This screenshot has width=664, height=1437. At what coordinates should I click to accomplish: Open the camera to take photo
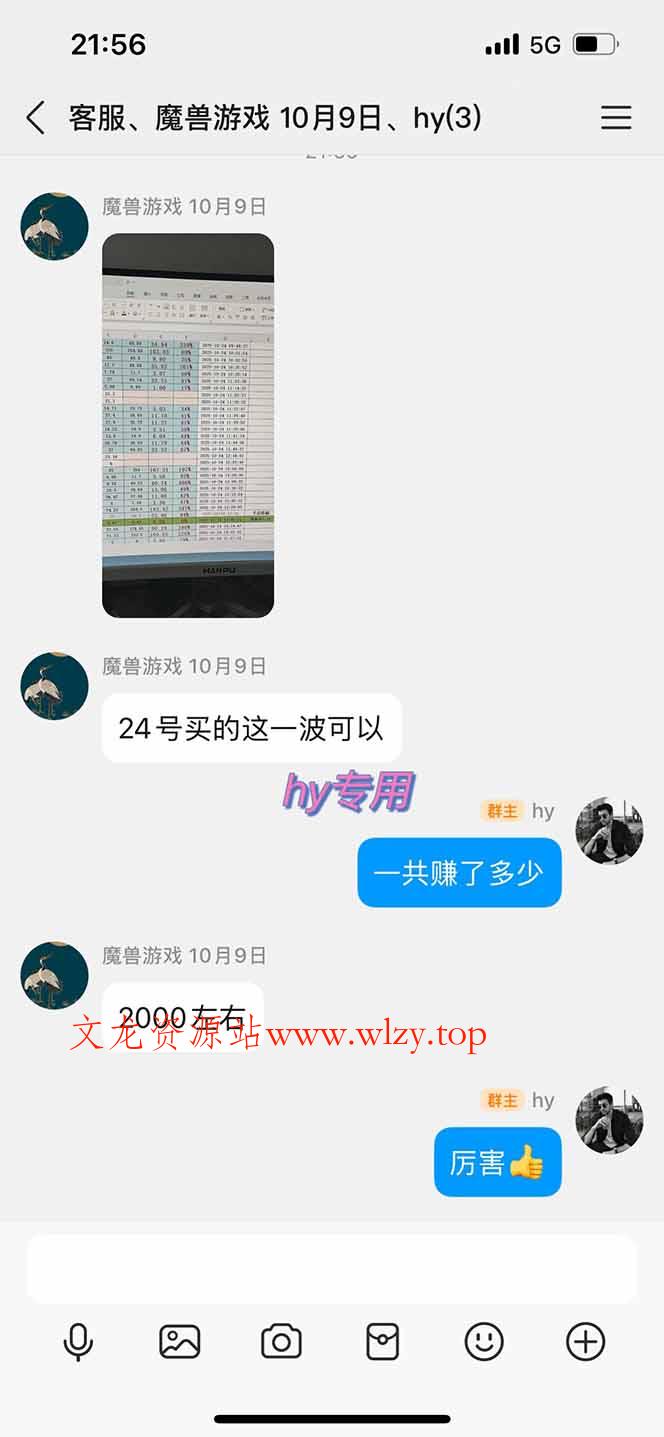tap(281, 1342)
